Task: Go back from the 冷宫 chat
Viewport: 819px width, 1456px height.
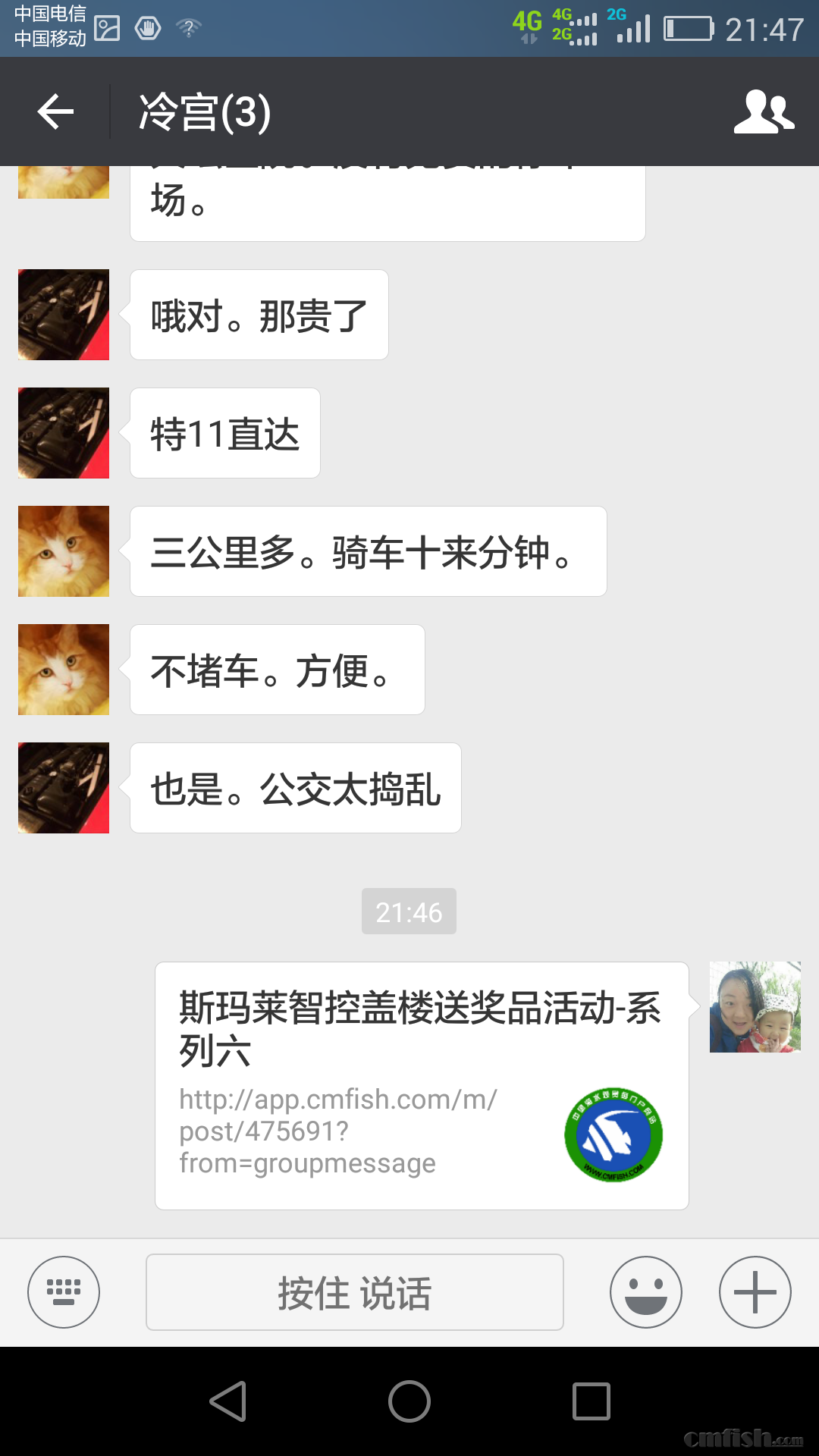Action: pyautogui.click(x=55, y=112)
